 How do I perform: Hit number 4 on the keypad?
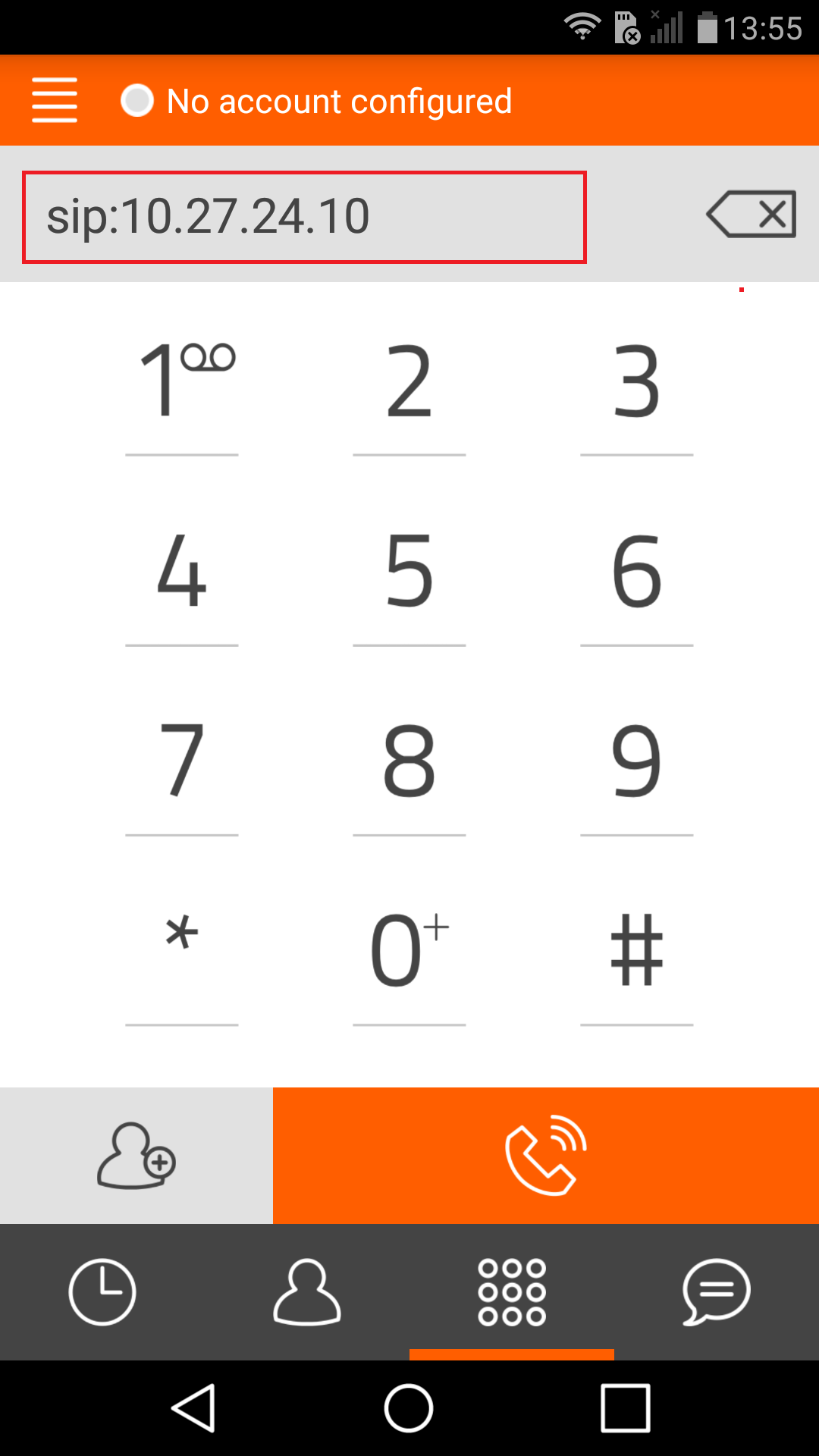tap(182, 571)
